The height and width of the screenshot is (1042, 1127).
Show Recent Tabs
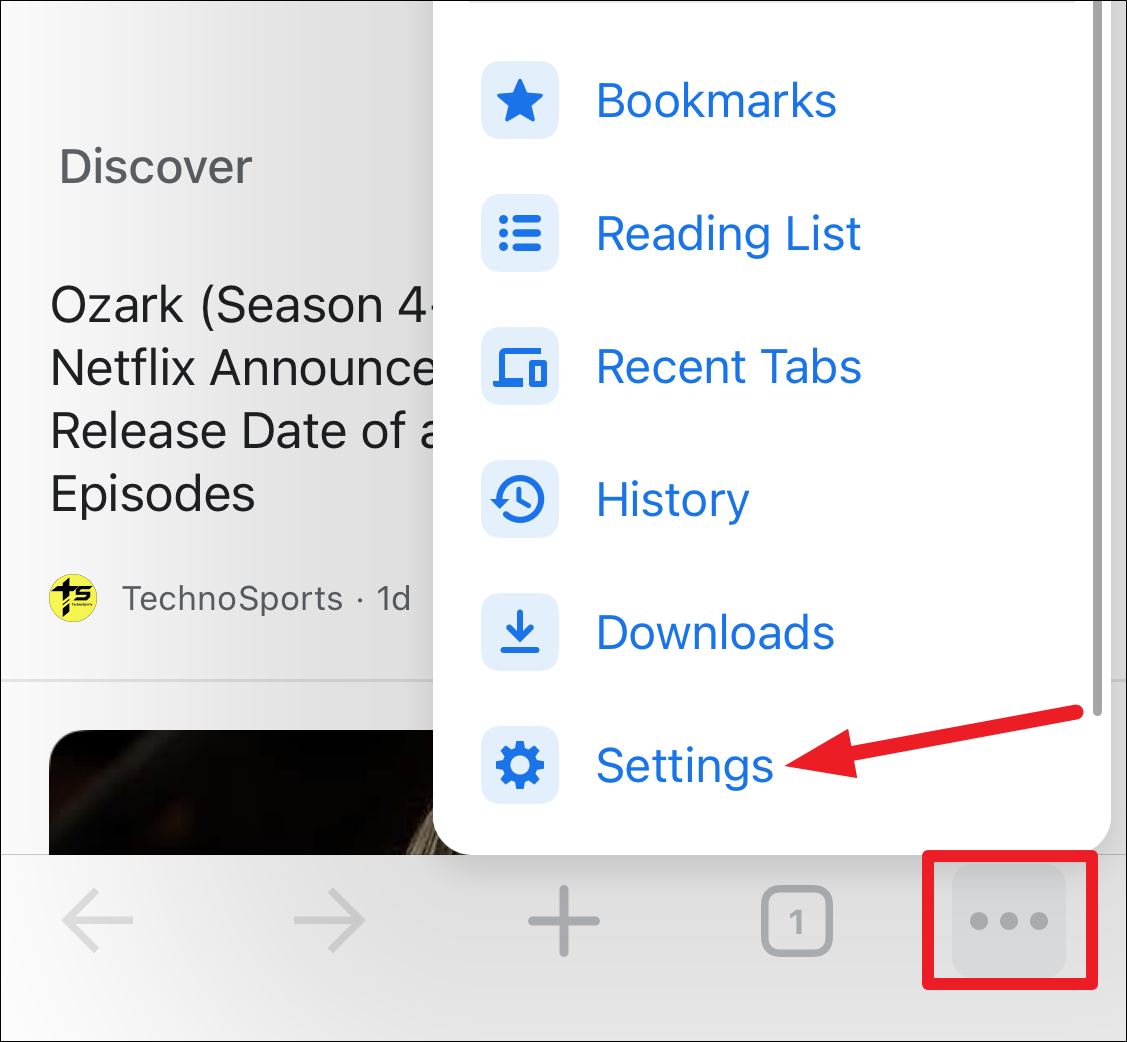tap(727, 367)
